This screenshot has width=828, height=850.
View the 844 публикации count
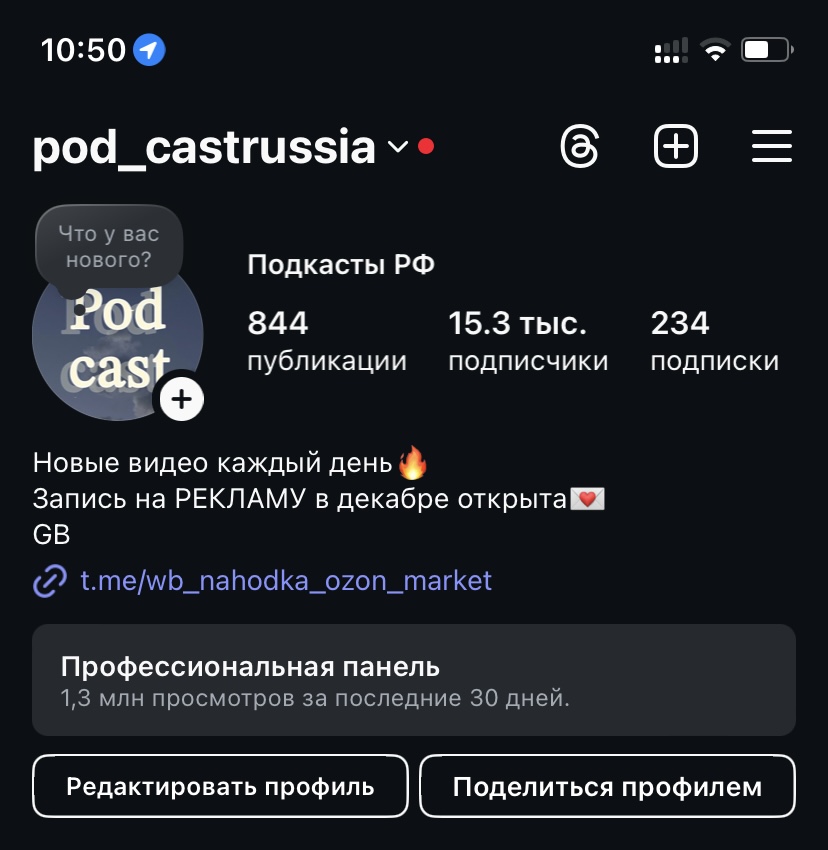(x=327, y=341)
